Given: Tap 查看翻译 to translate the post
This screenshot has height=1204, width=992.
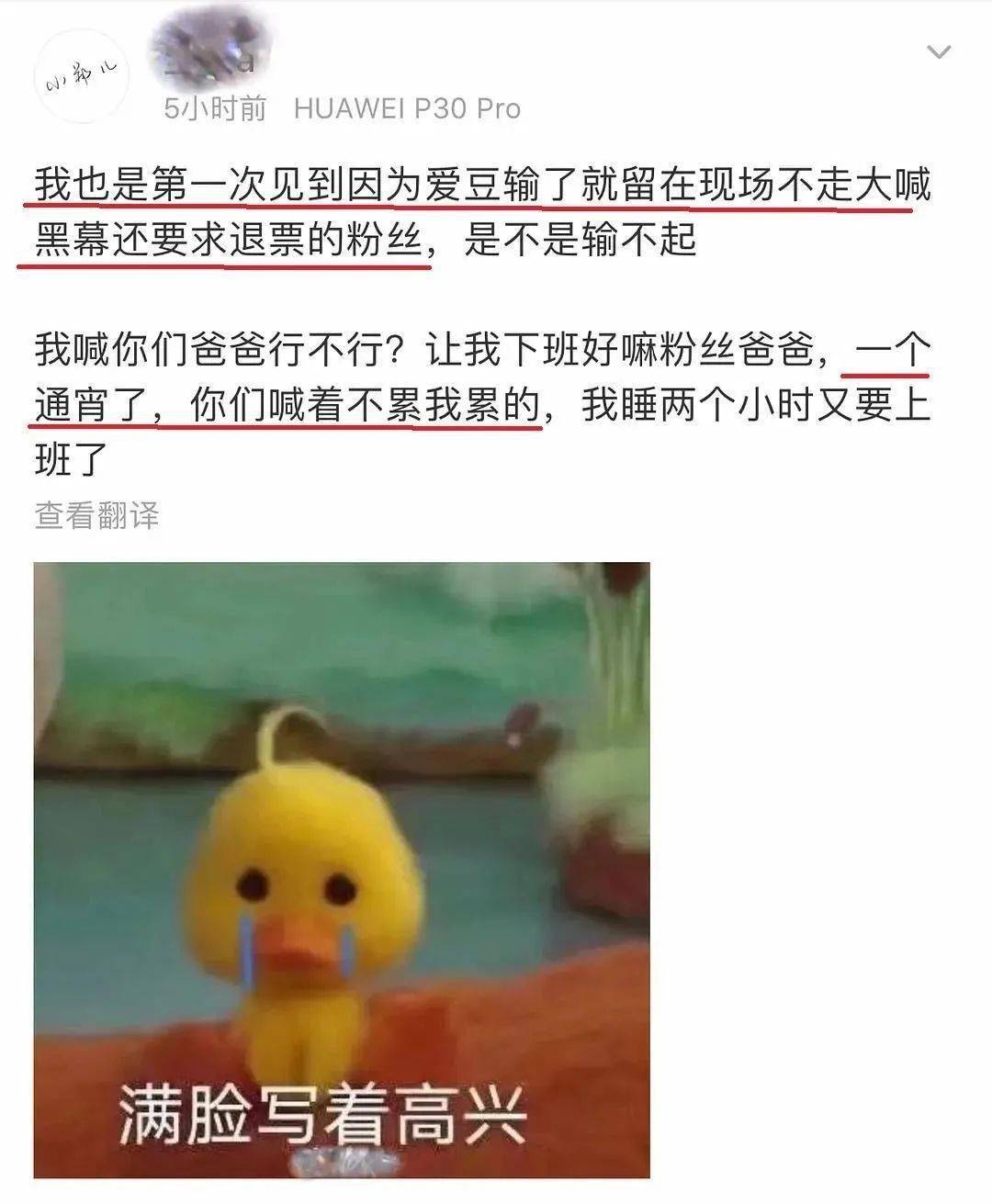Looking at the screenshot, I should pos(97,515).
